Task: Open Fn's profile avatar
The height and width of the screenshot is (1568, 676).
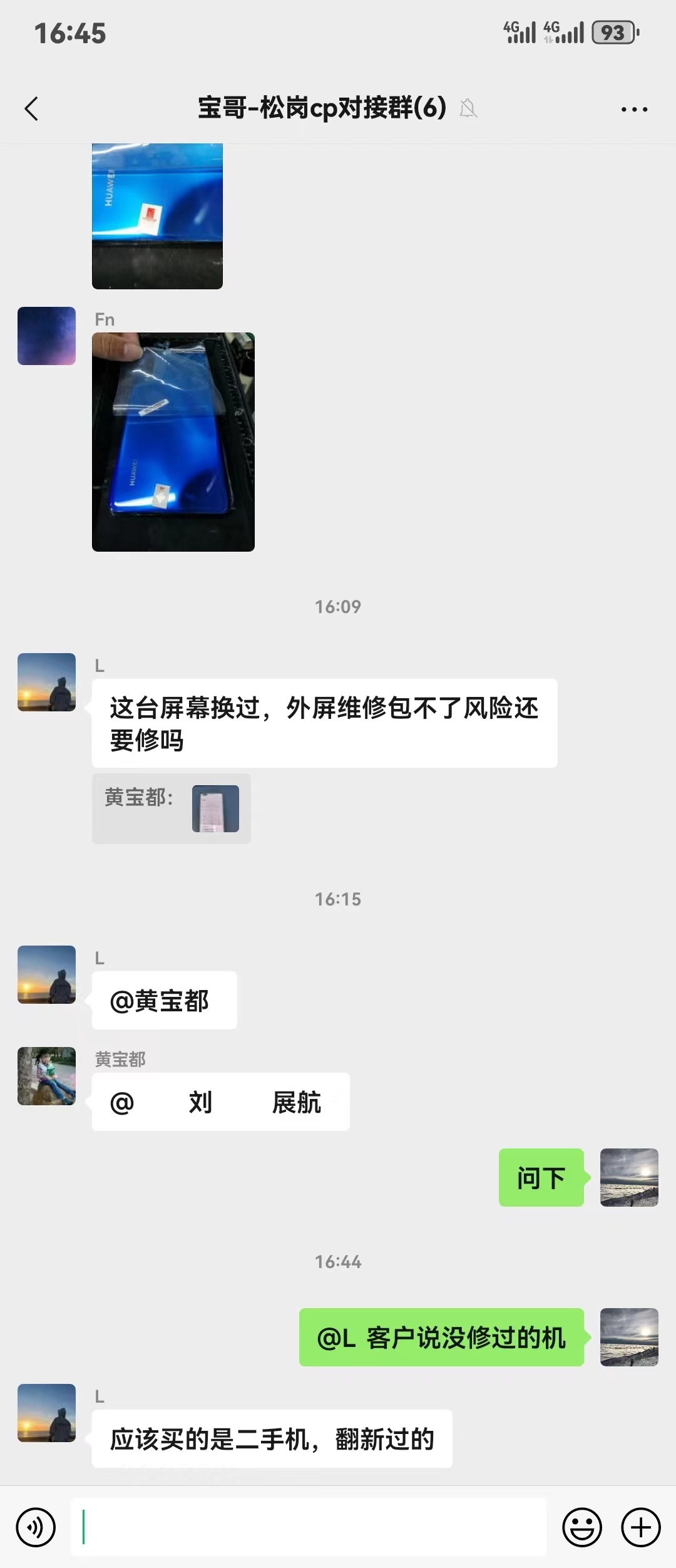Action: (46, 336)
